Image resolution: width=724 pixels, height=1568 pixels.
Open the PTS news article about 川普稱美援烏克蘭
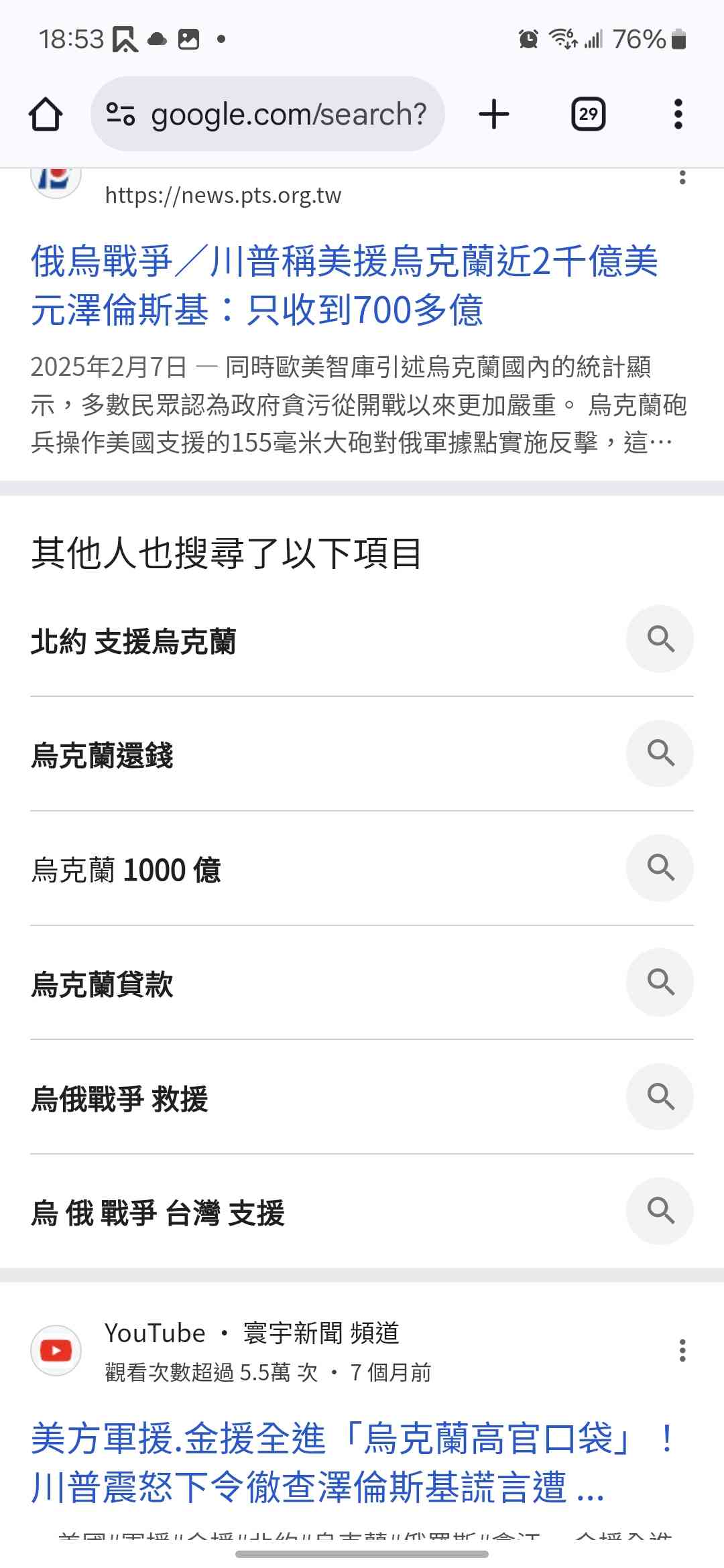tap(344, 285)
